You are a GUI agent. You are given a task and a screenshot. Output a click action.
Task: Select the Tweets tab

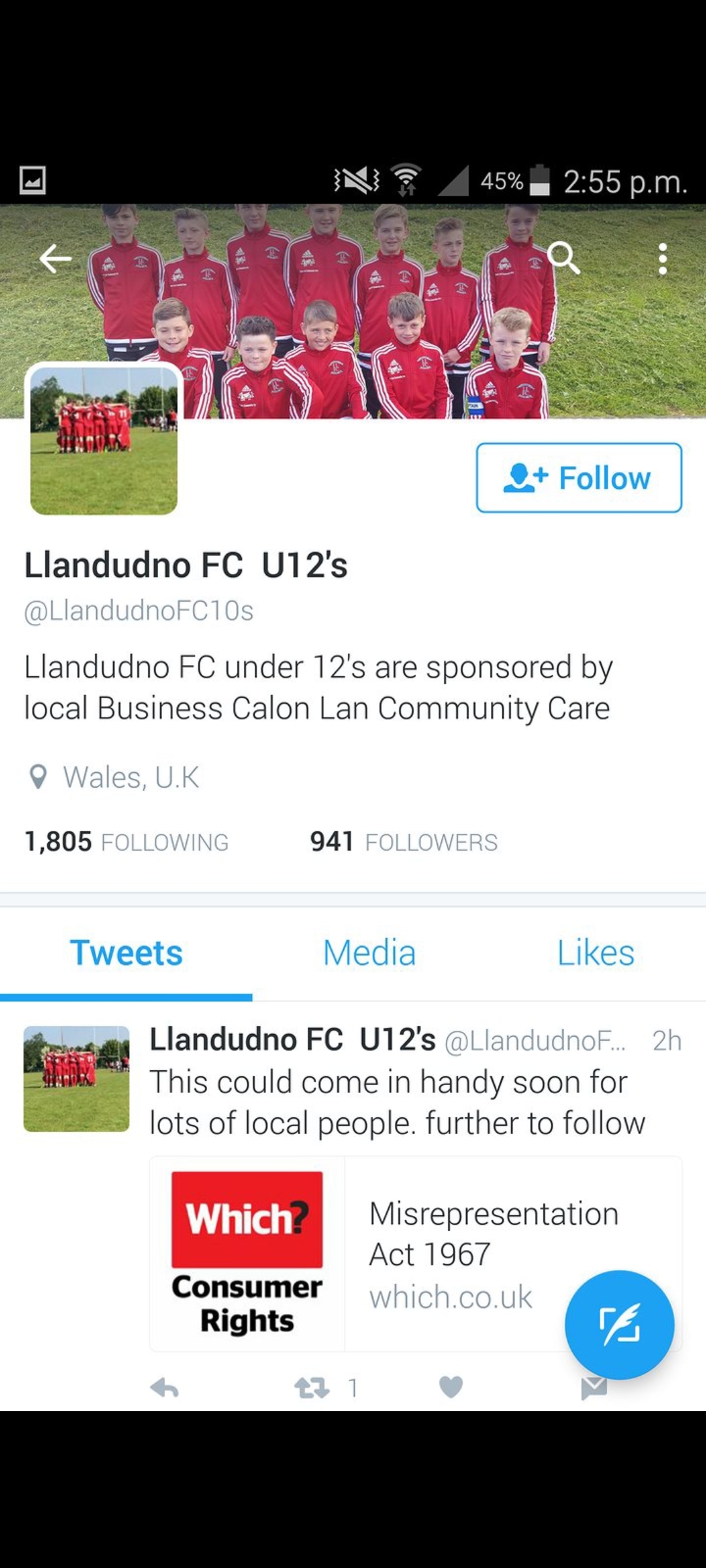tap(126, 953)
